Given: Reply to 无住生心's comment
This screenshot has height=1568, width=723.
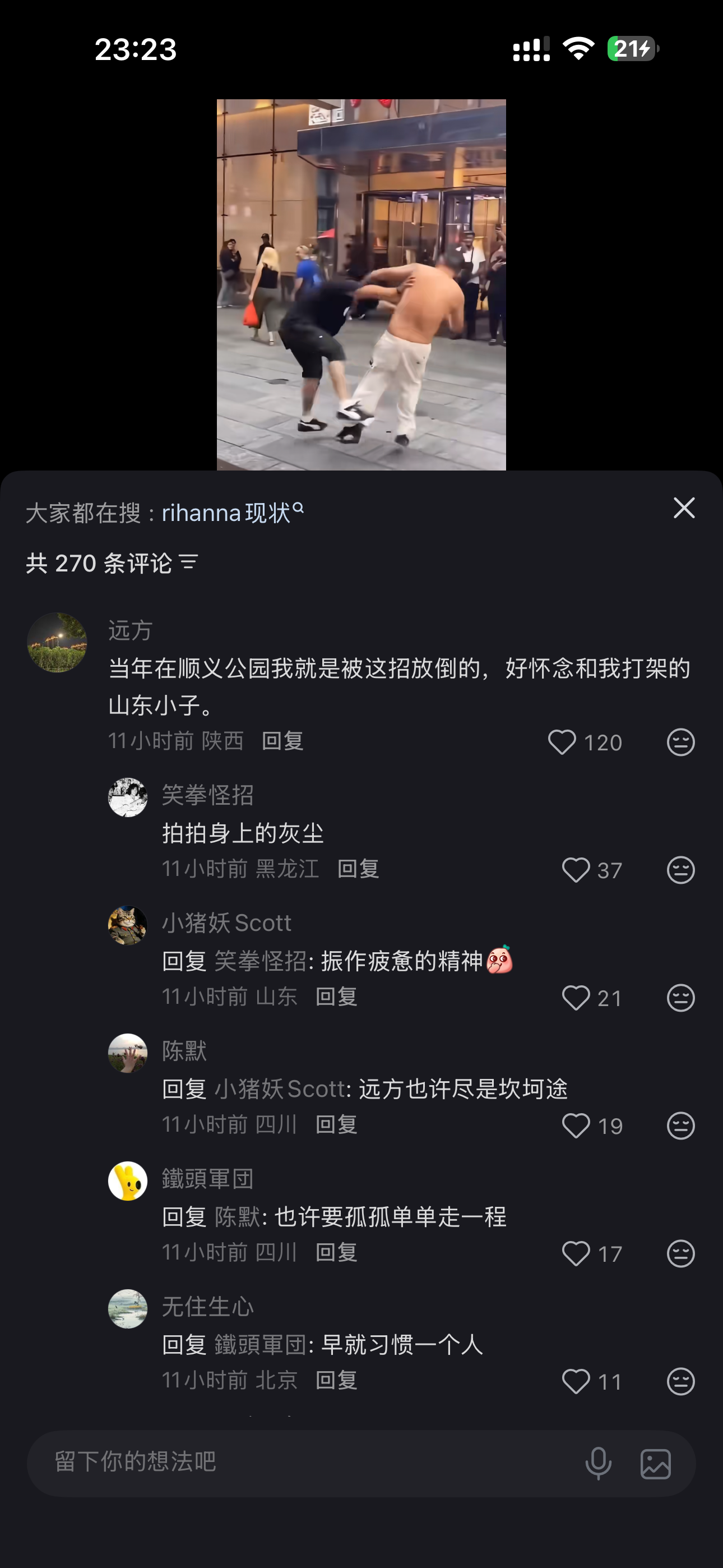Looking at the screenshot, I should pos(336,1380).
